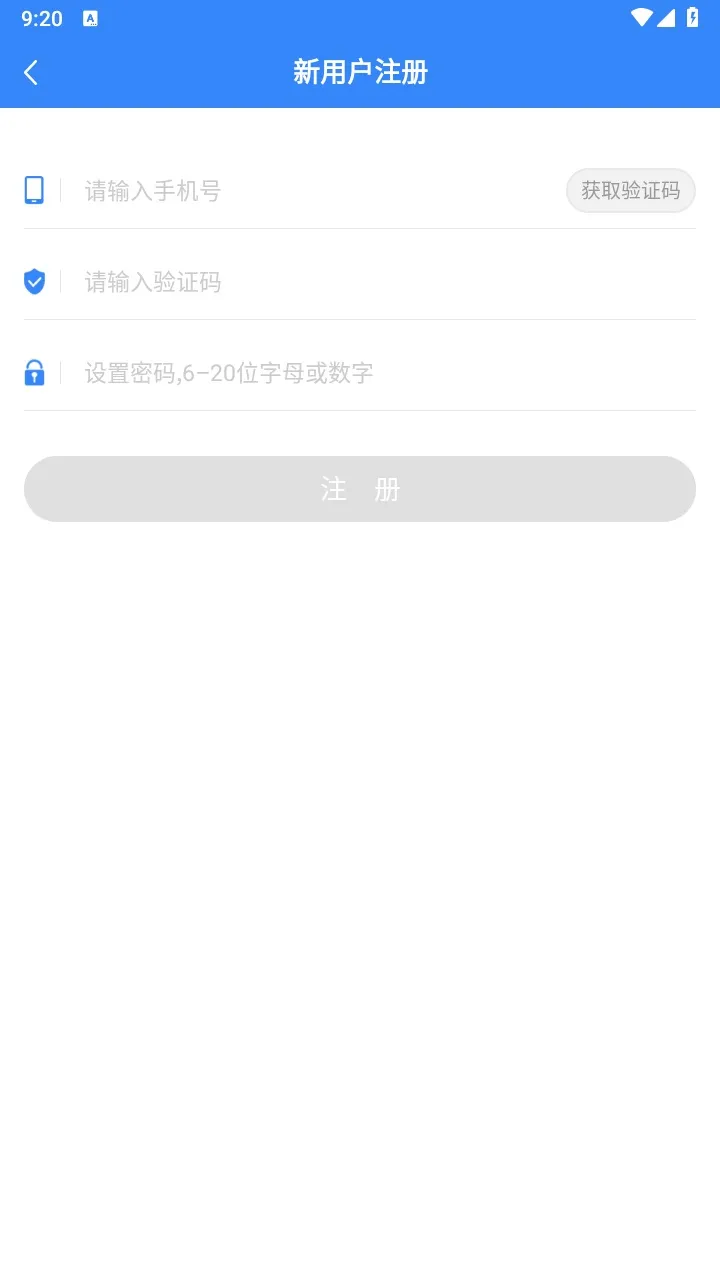Click the 新用户注册 title text
720x1280 pixels.
click(360, 71)
